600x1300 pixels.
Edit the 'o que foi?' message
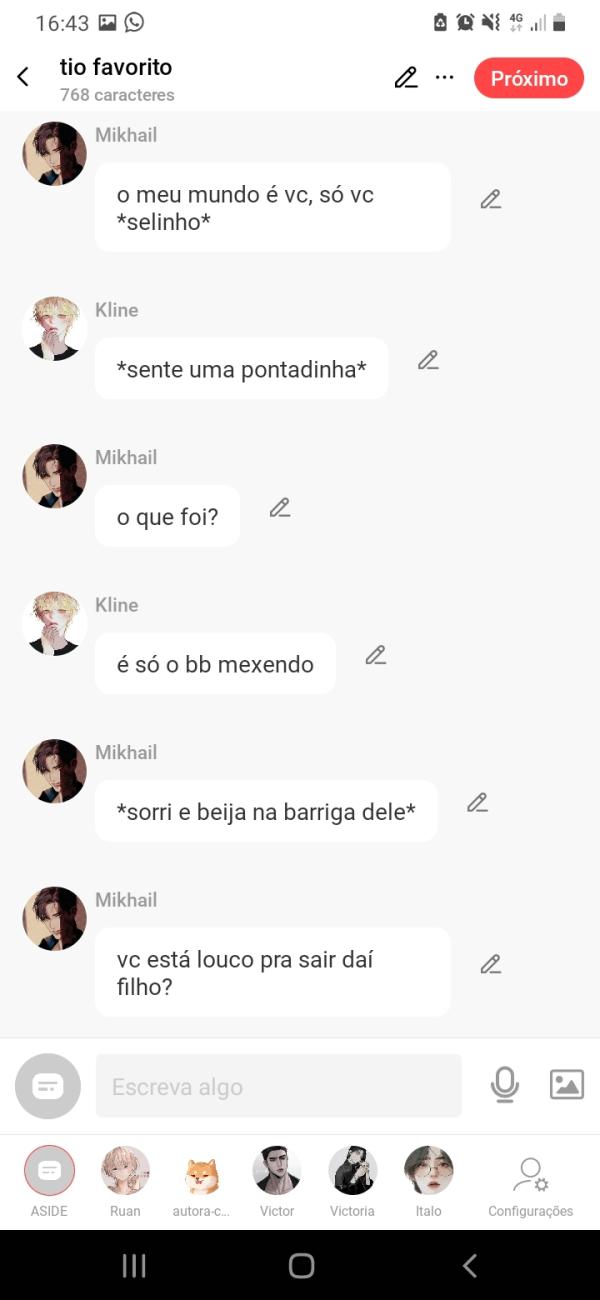(280, 508)
